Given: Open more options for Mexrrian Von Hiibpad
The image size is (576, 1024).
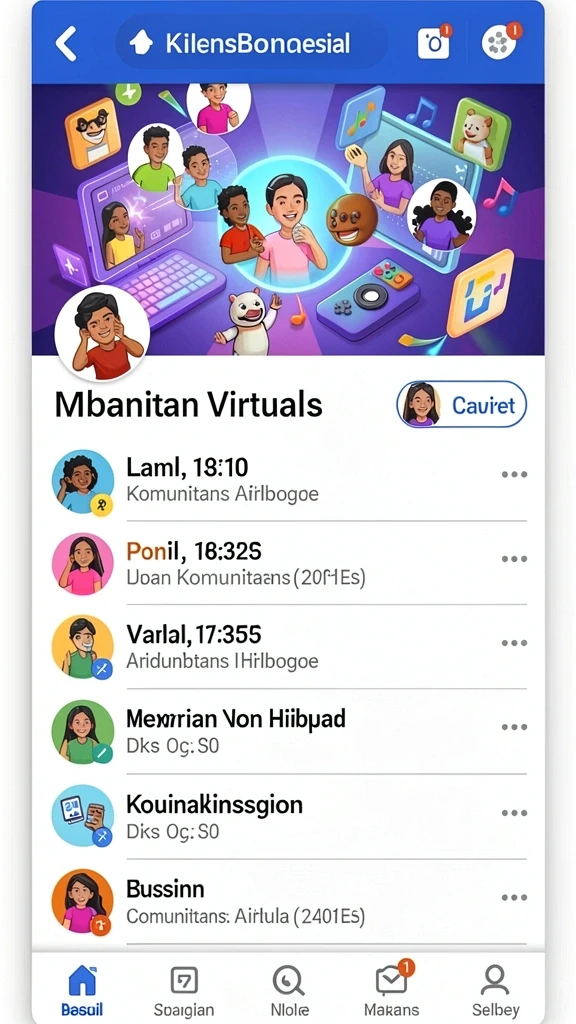Looking at the screenshot, I should 514,727.
